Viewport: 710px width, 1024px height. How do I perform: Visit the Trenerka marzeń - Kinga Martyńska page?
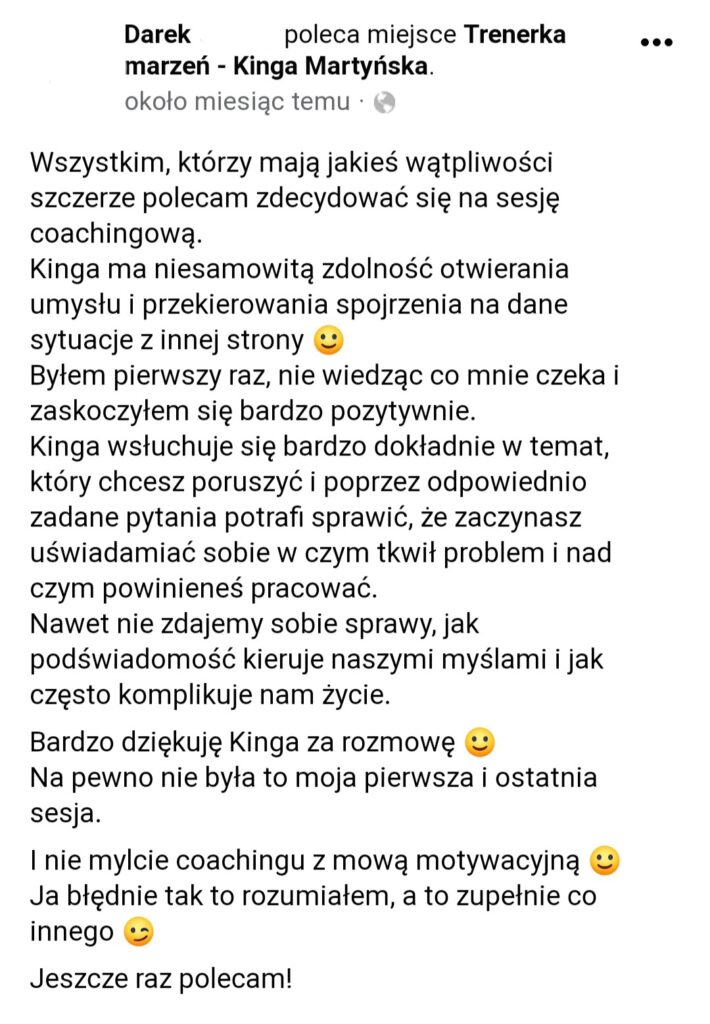coord(279,68)
